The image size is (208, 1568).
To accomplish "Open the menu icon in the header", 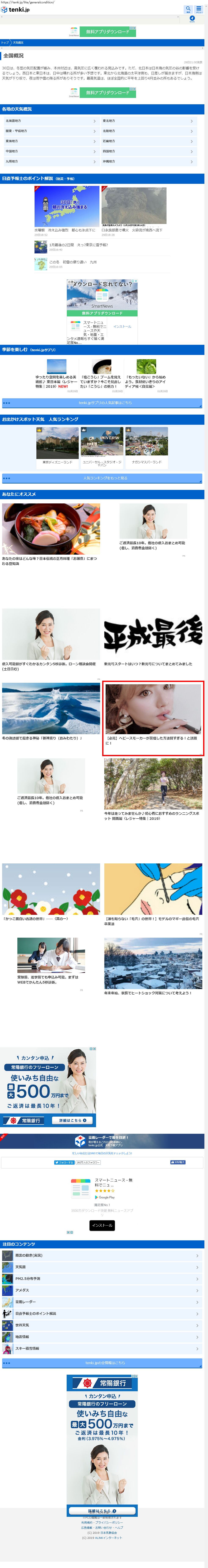I will 198,9.
